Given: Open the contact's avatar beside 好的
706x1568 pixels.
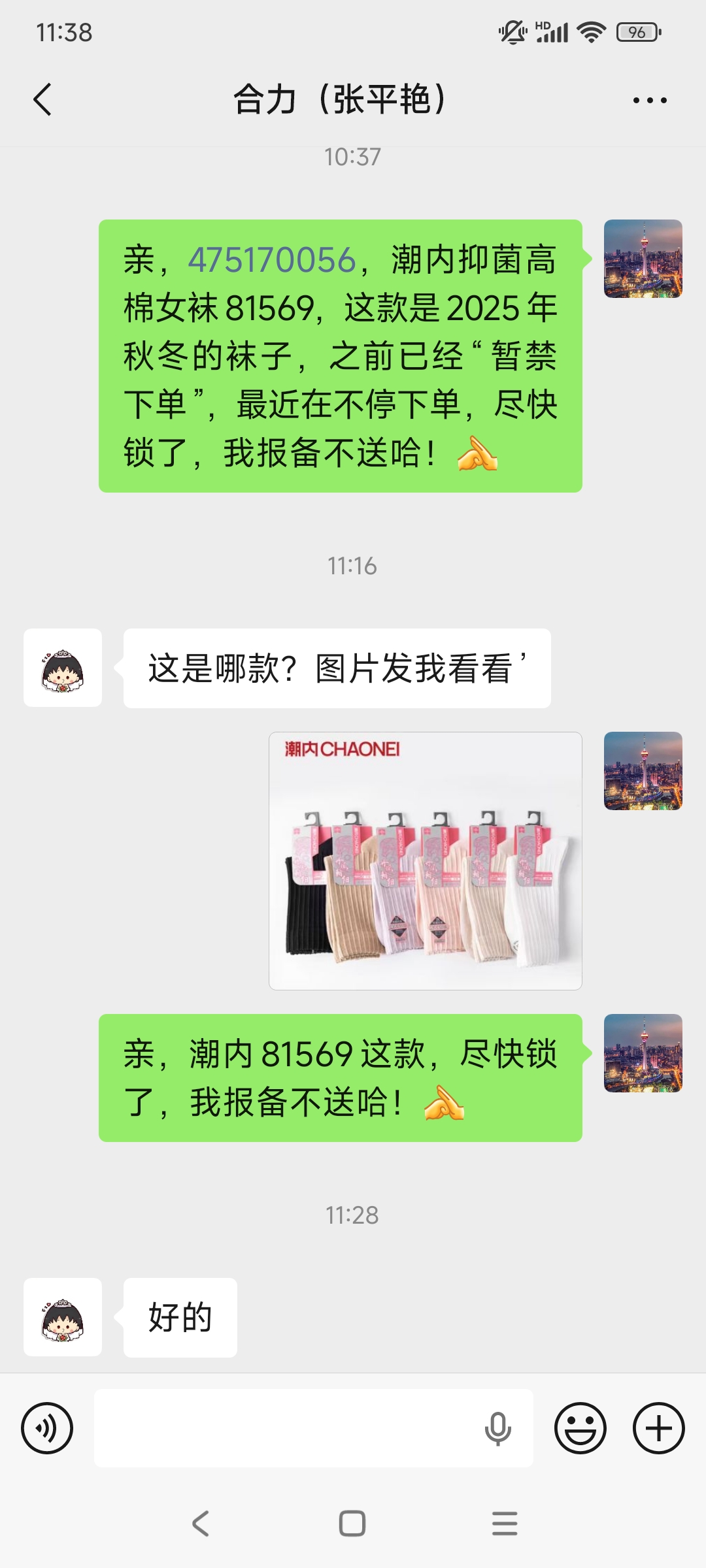Looking at the screenshot, I should coord(63,1317).
